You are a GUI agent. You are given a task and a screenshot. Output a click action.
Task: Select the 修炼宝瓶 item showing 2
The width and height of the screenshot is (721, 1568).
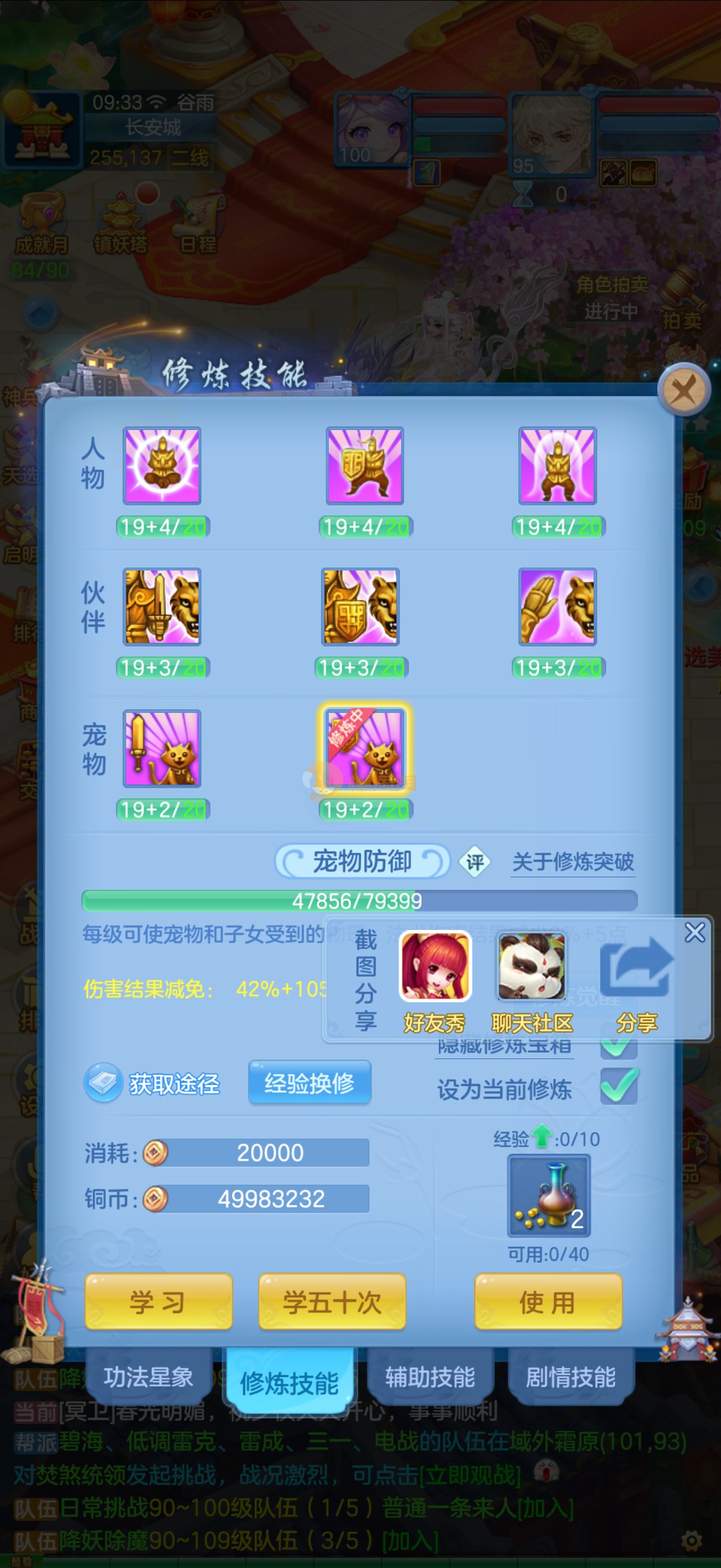(x=549, y=1196)
